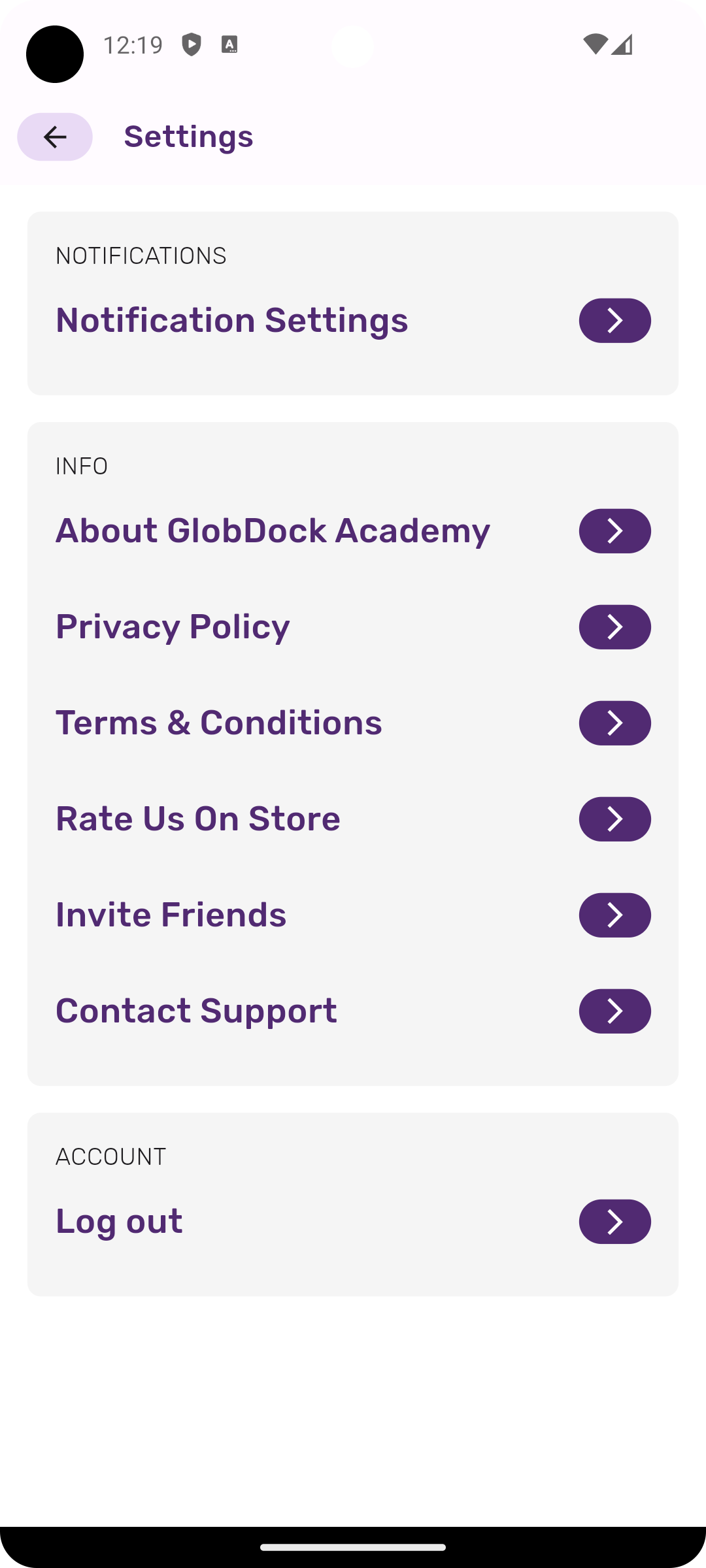View the Privacy Policy
Screen dimensions: 706x1568
pyautogui.click(x=353, y=627)
